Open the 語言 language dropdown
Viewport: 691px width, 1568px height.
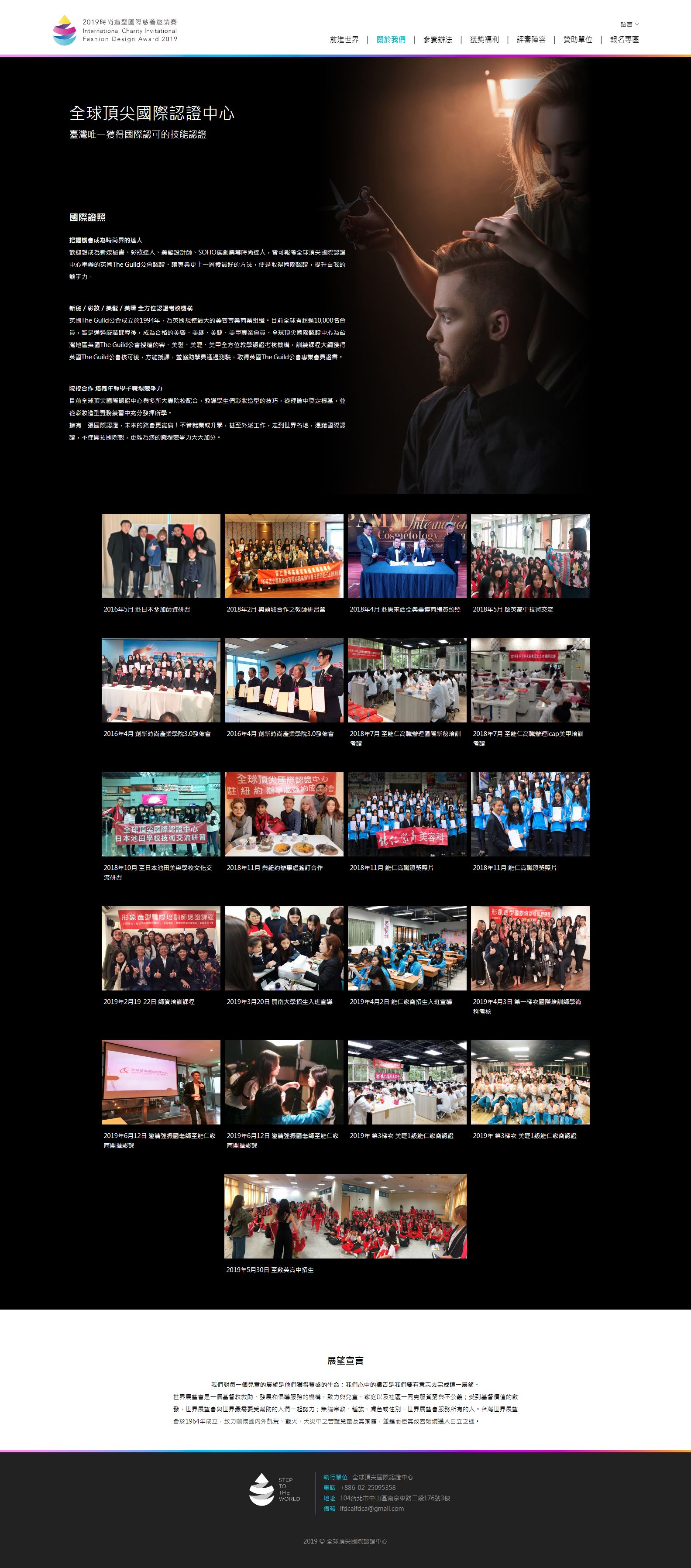[x=629, y=24]
